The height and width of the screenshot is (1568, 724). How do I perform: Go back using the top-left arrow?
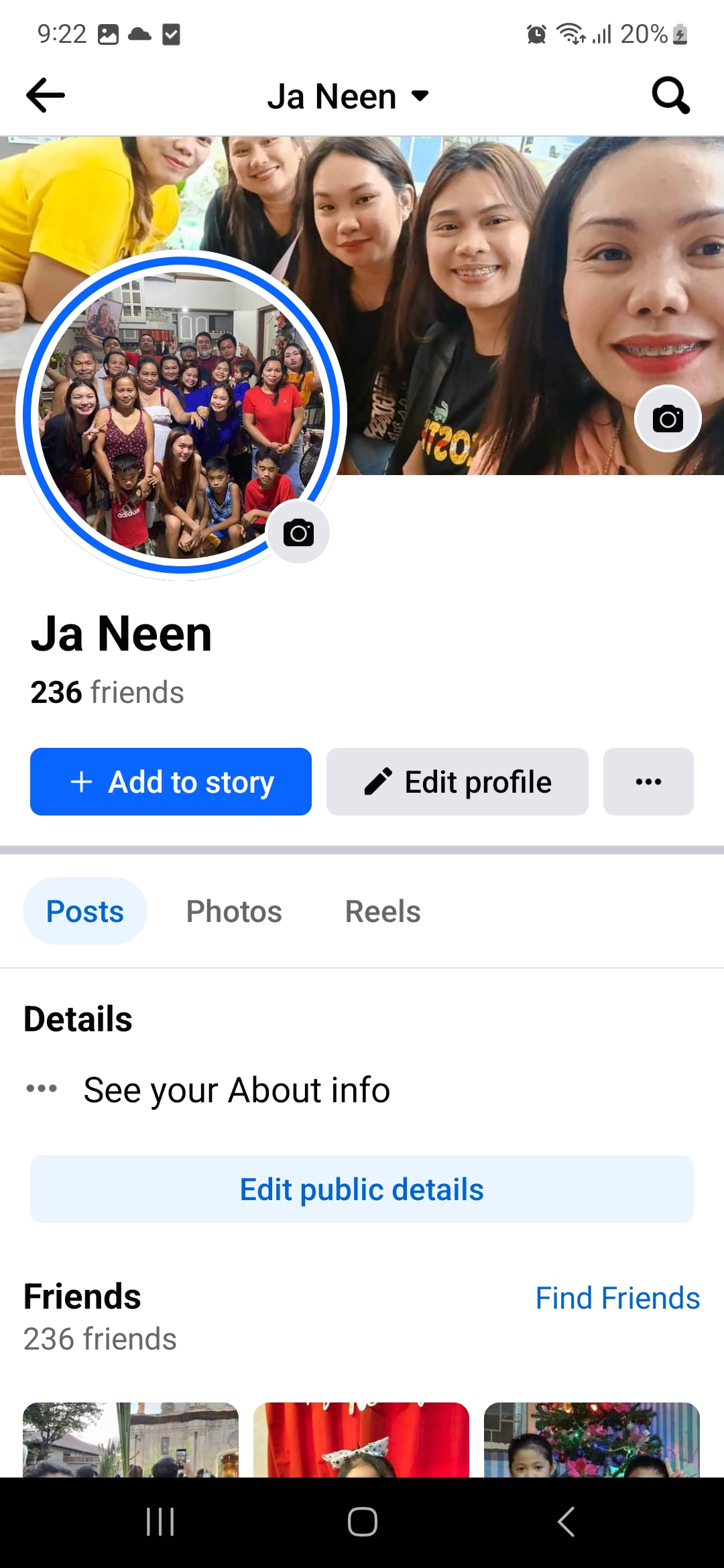[46, 95]
